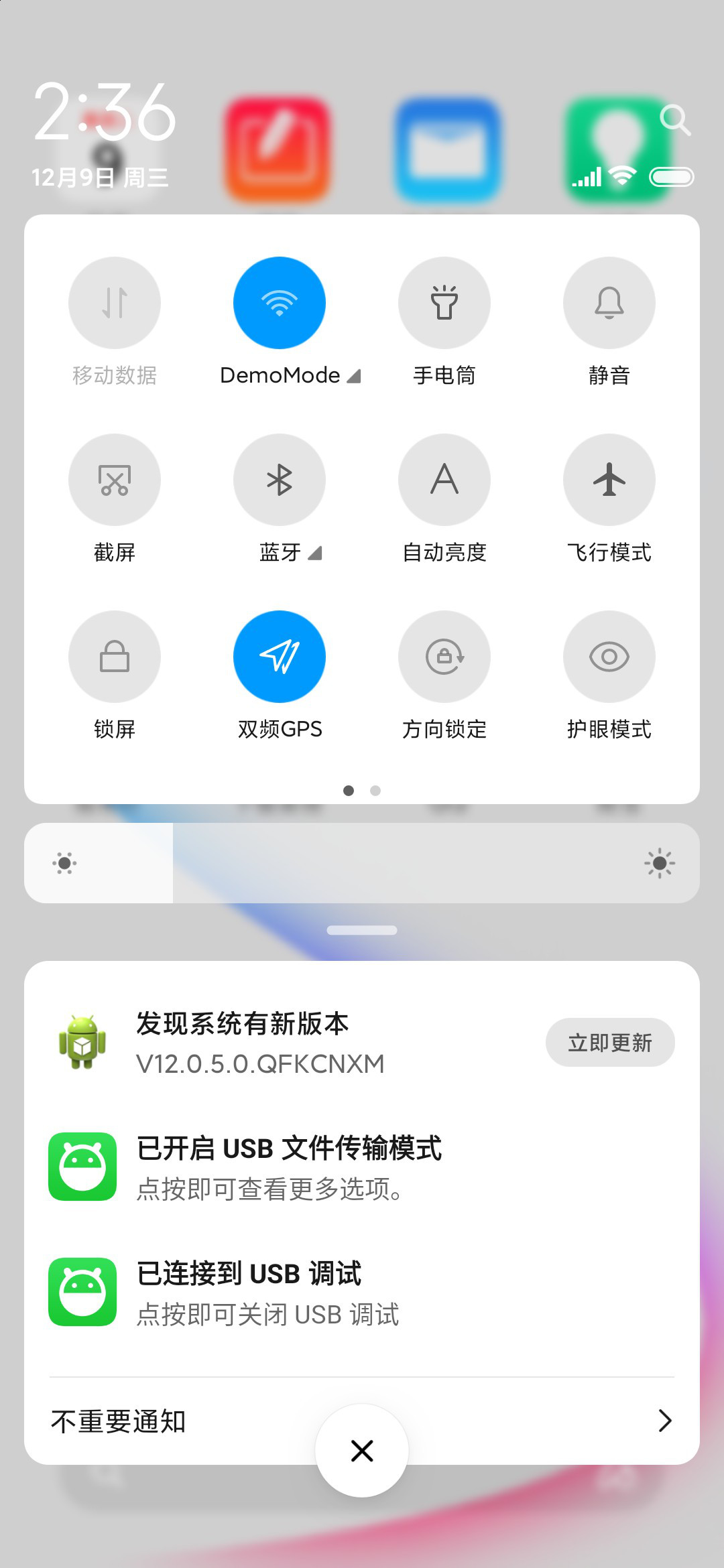Toggle 方向锁定 rotation lock

point(444,657)
